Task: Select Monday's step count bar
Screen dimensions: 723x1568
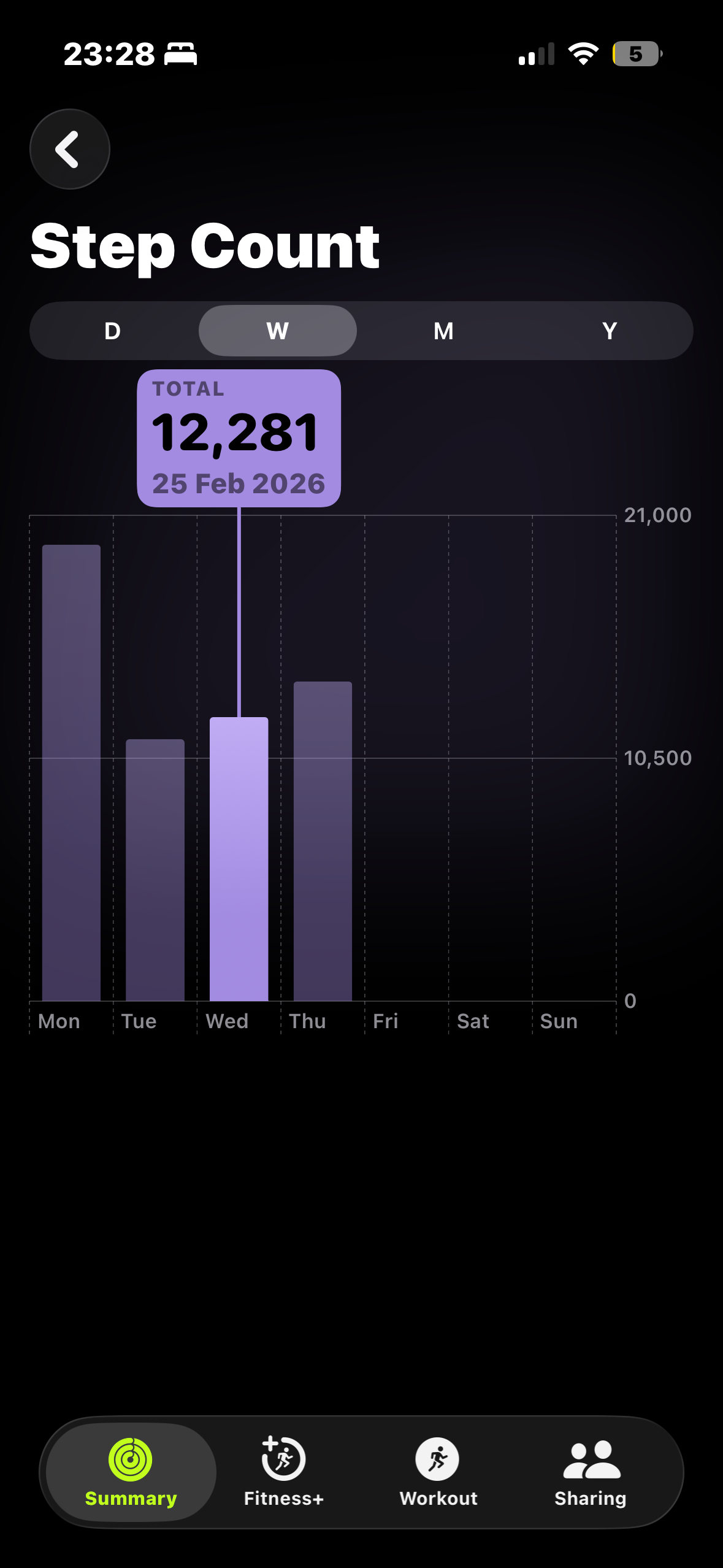Action: (71, 773)
